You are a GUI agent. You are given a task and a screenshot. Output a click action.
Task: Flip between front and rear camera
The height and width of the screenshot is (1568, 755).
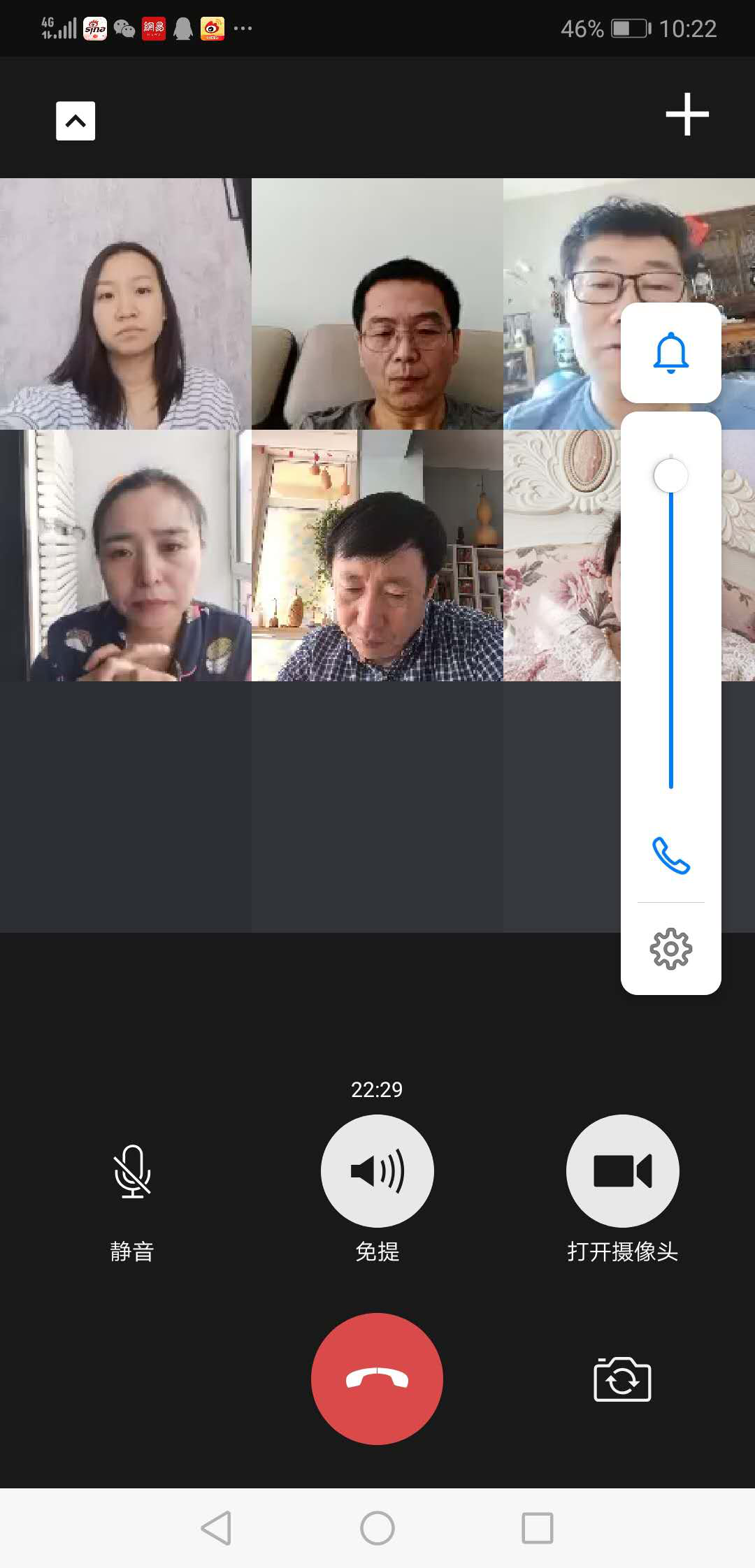tap(622, 1379)
